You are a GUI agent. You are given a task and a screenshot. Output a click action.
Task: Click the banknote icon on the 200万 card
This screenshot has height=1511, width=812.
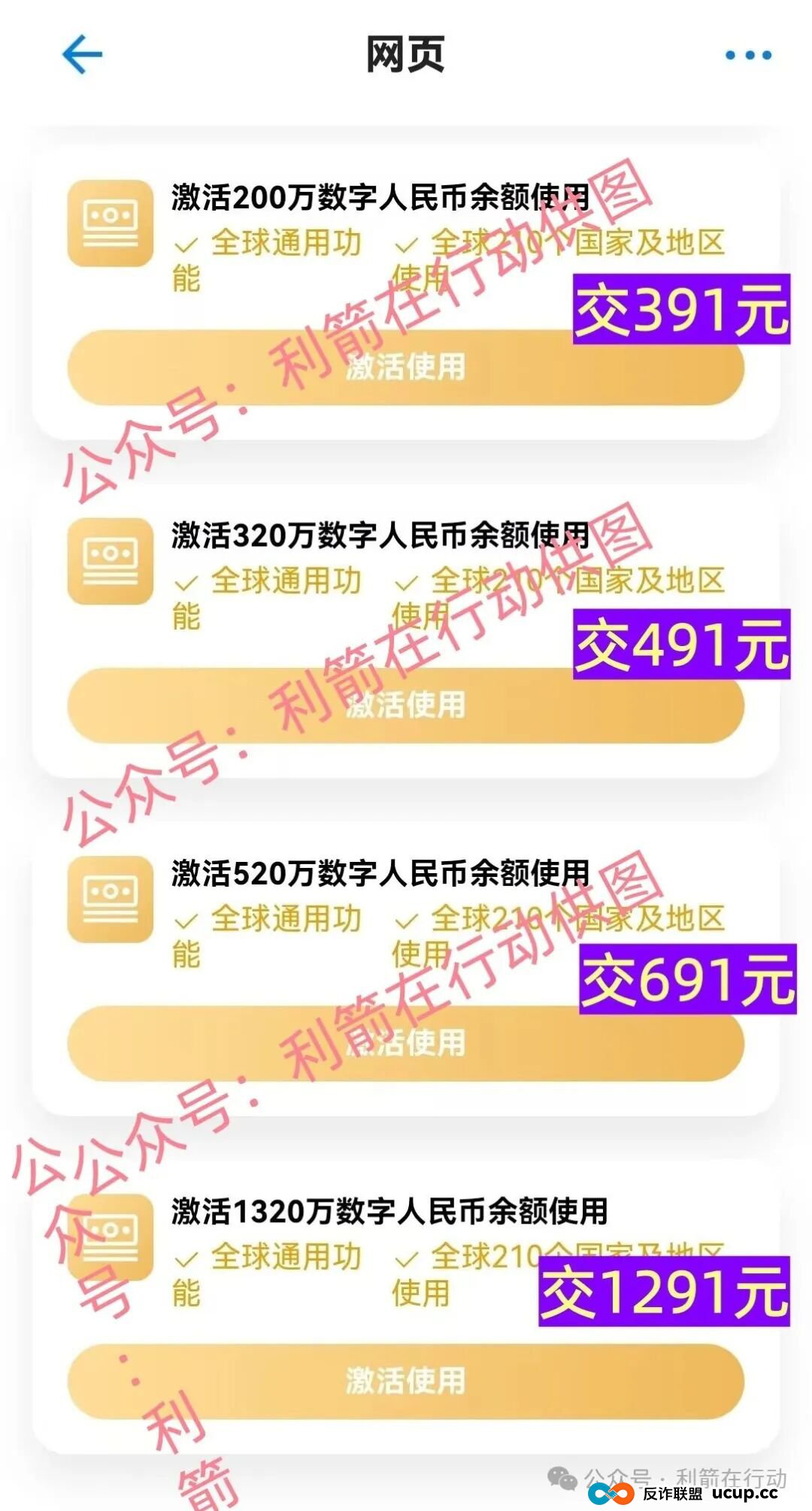111,221
